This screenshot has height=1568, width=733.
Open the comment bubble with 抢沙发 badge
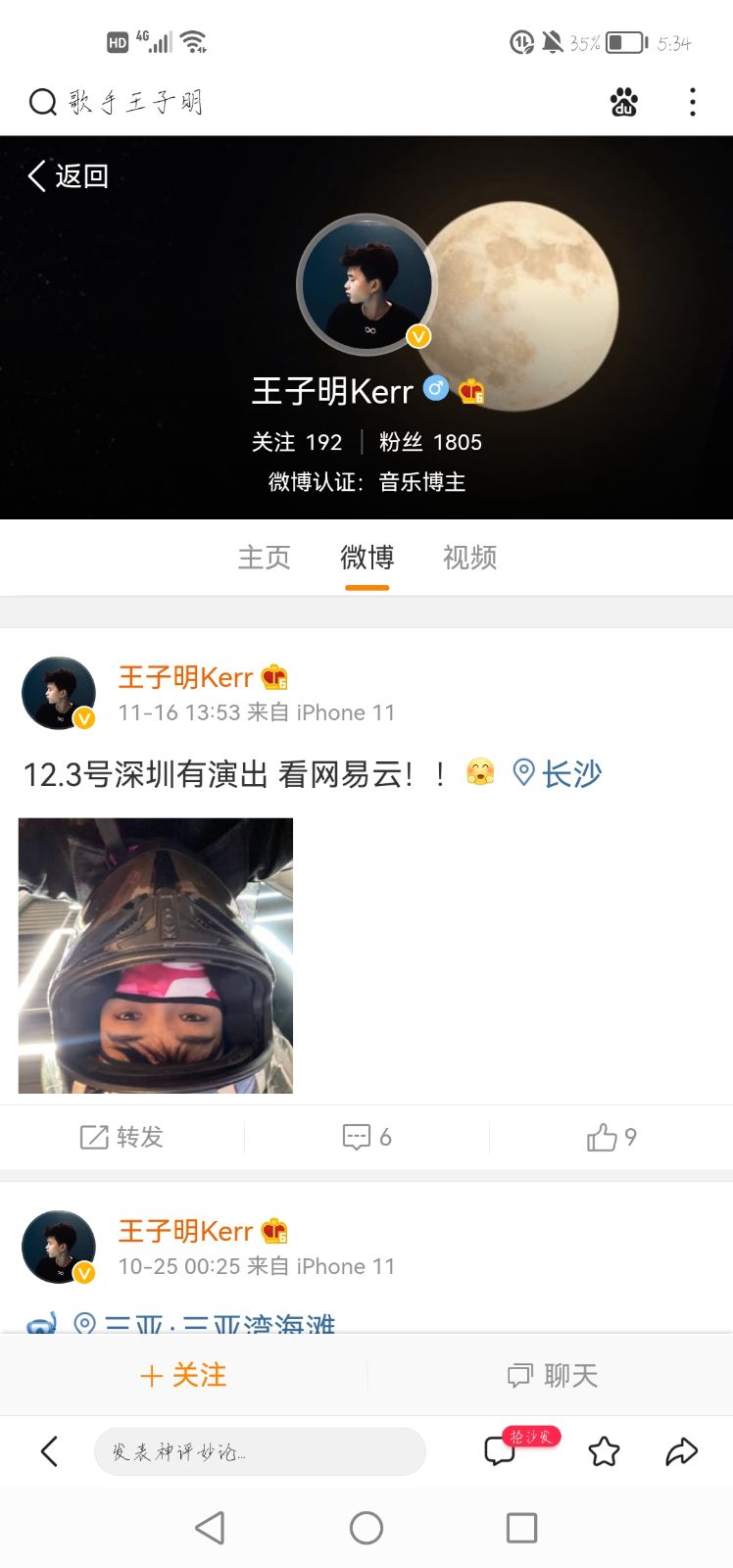(x=502, y=1450)
